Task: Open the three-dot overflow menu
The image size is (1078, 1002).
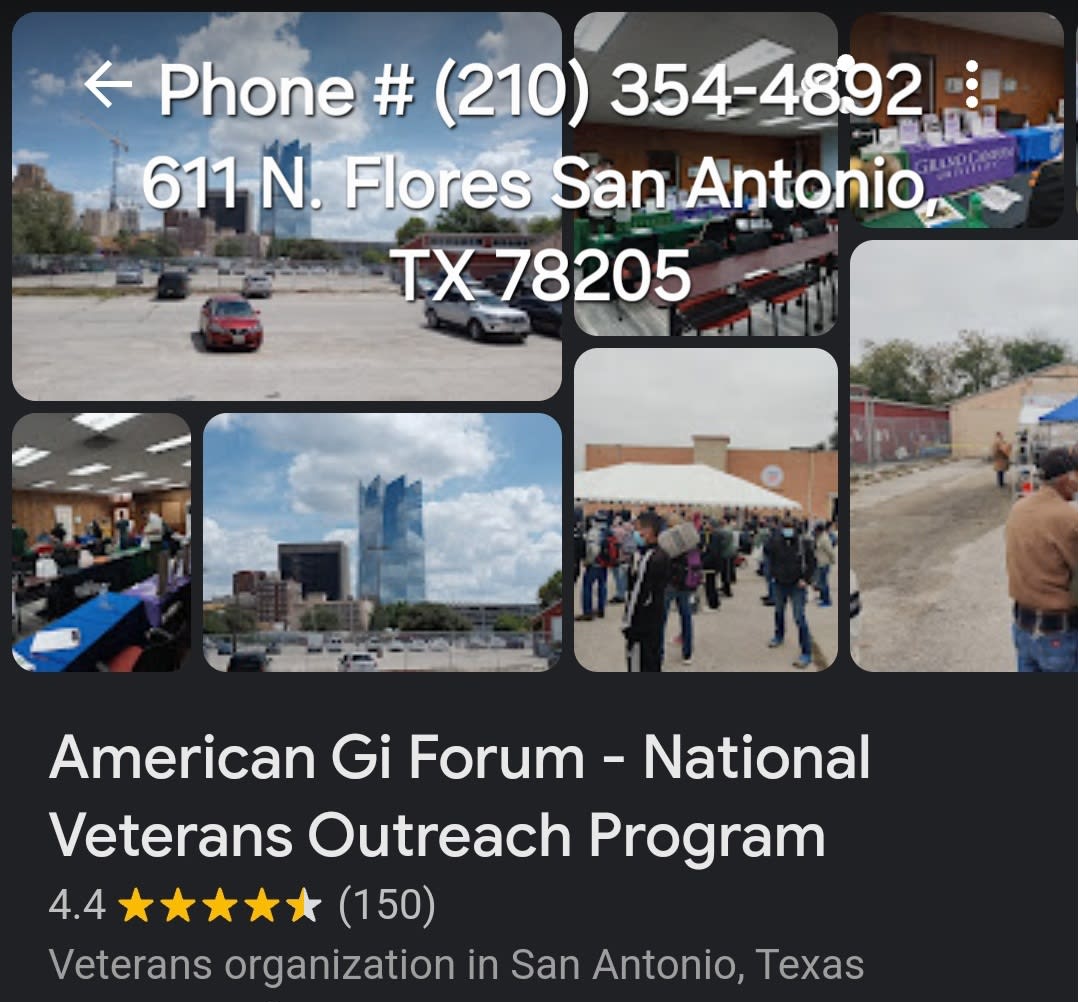Action: click(x=970, y=85)
